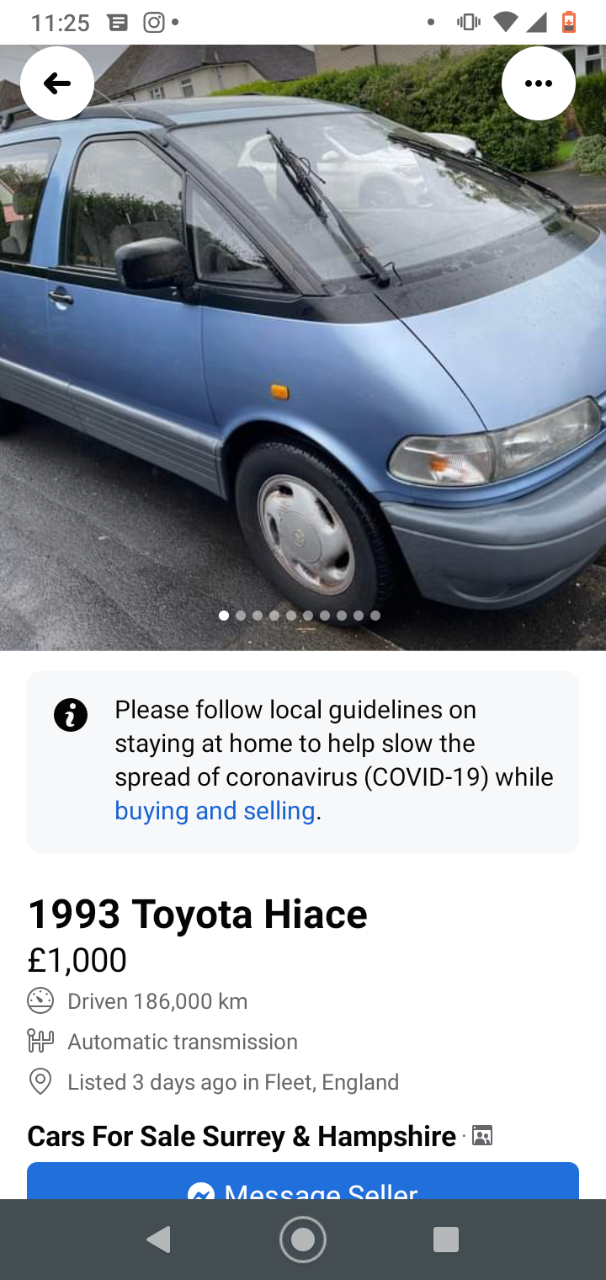Viewport: 606px width, 1280px height.
Task: Go back using the arrow button
Action: click(57, 83)
